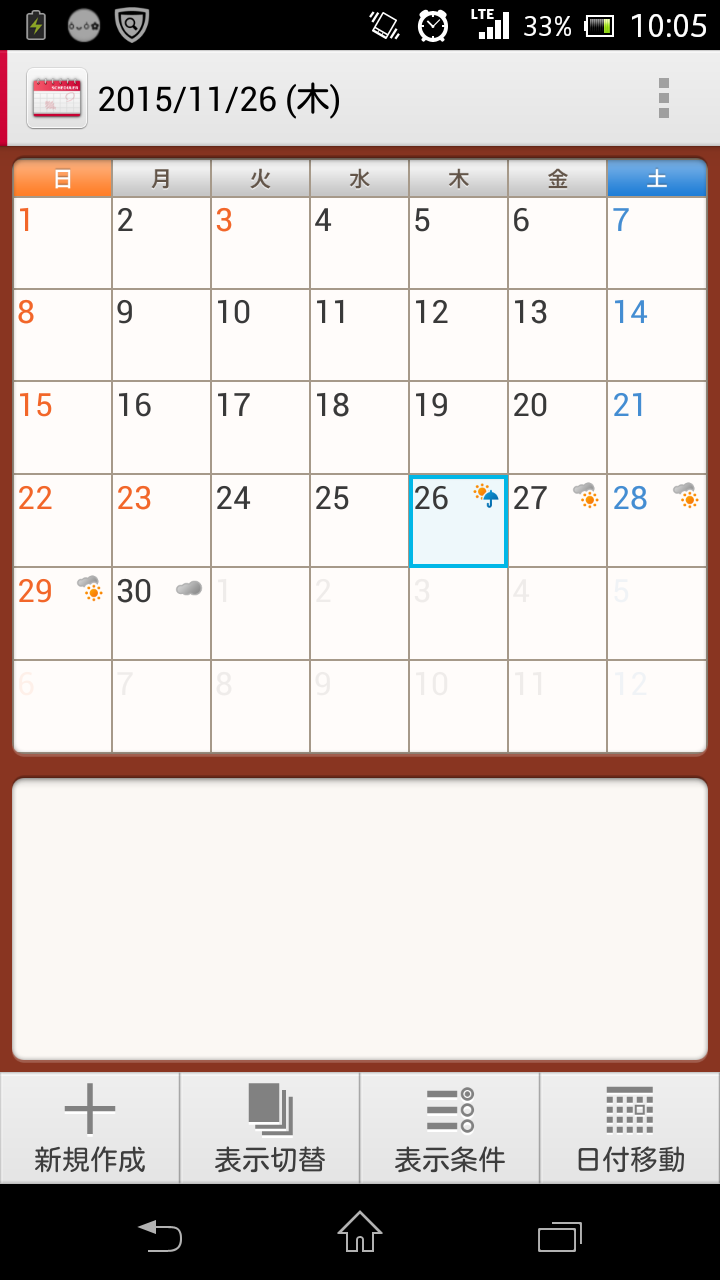Tap the calendar app icon in header
720x1280 pixels.
pos(57,98)
